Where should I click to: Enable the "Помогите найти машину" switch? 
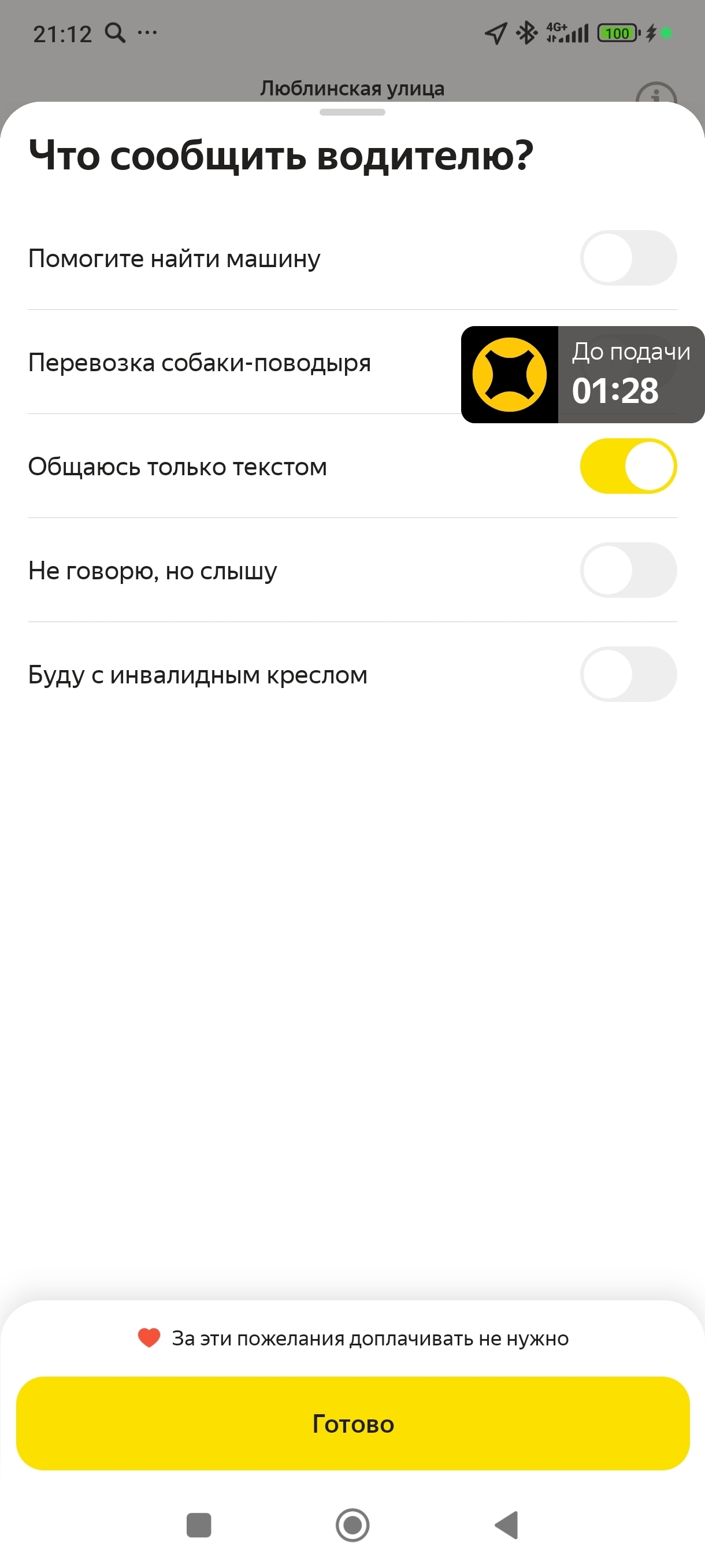coord(628,258)
